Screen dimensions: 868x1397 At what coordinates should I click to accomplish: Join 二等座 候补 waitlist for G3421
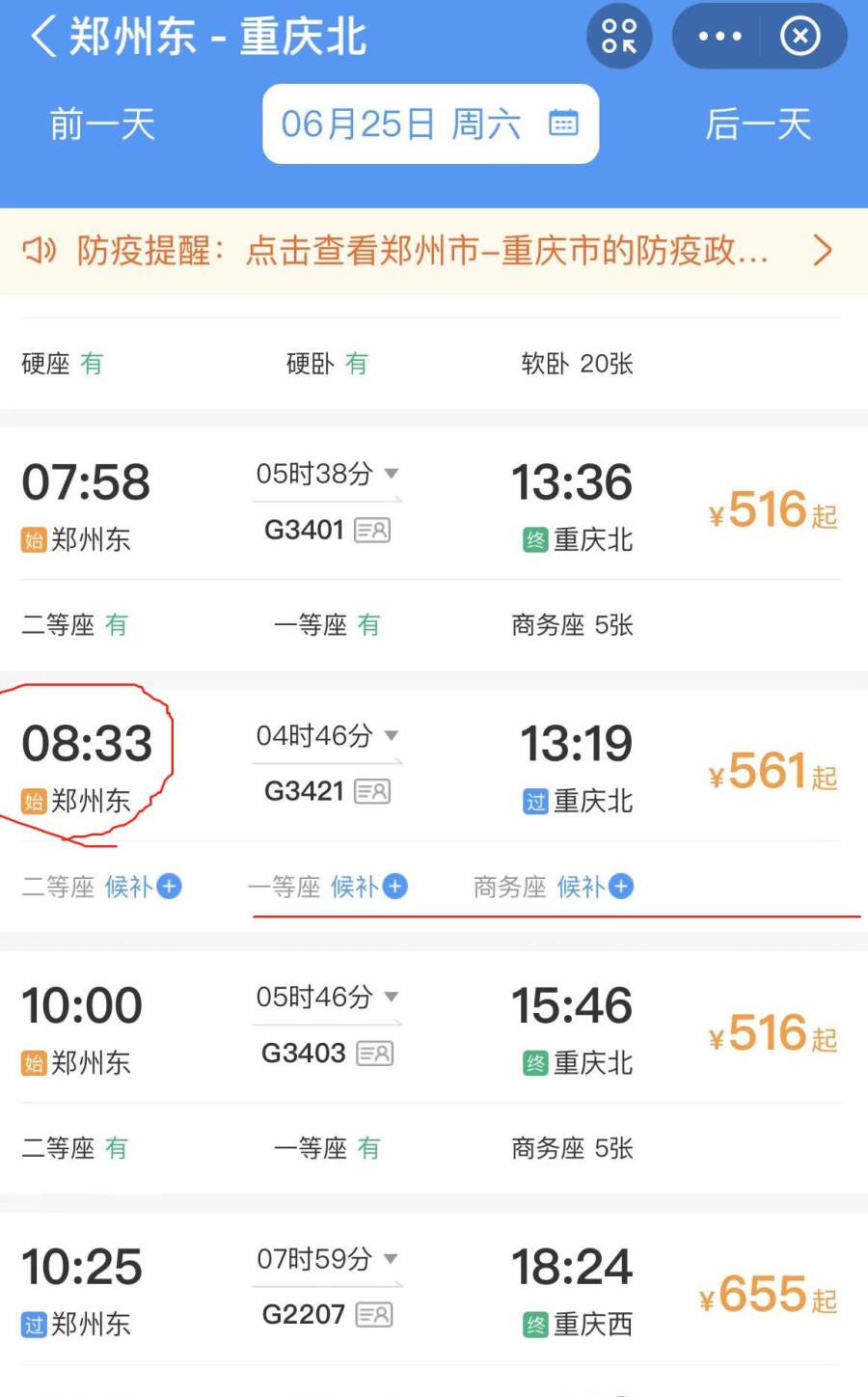point(143,886)
